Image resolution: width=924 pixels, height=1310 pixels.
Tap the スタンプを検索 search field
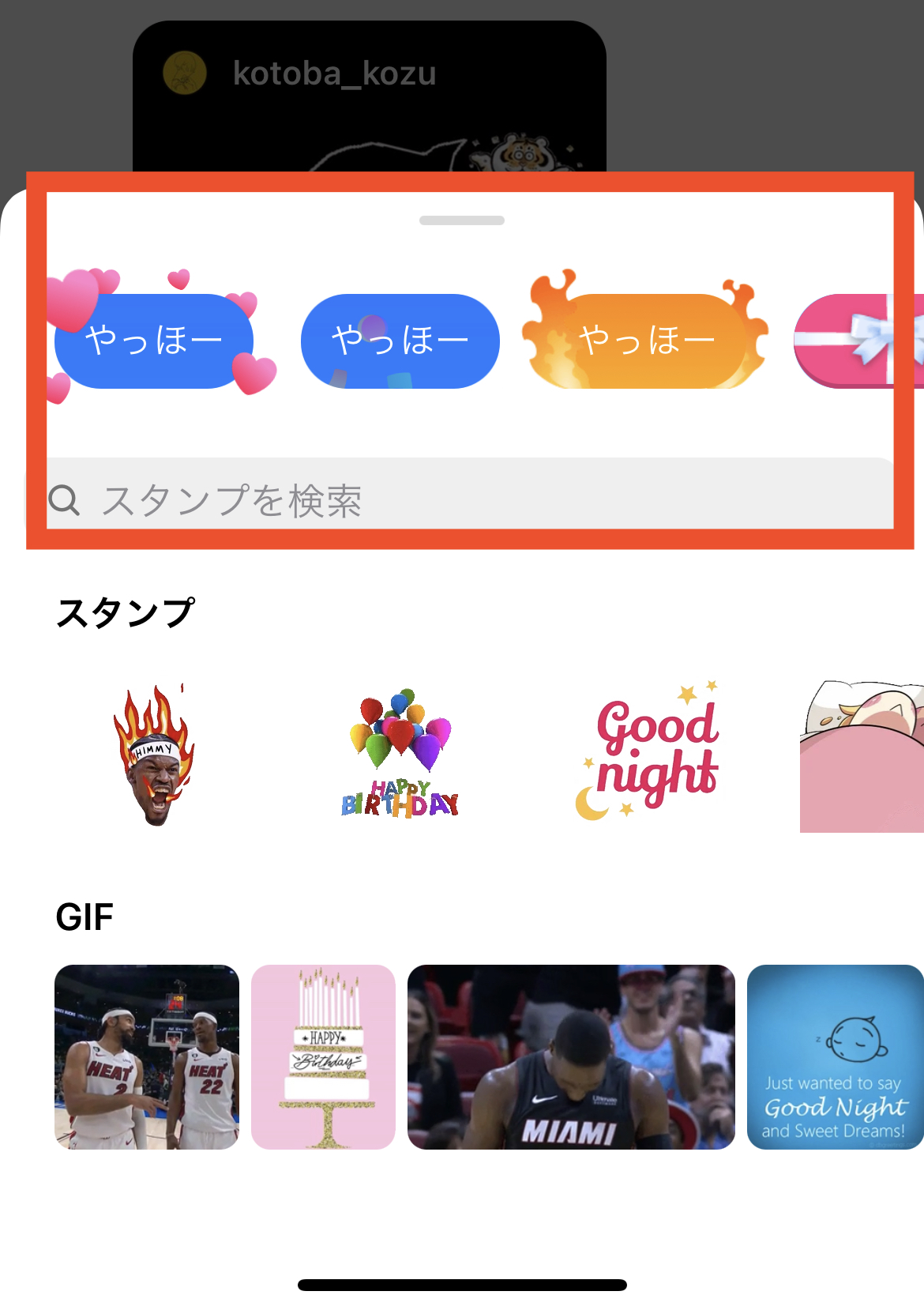[x=466, y=500]
